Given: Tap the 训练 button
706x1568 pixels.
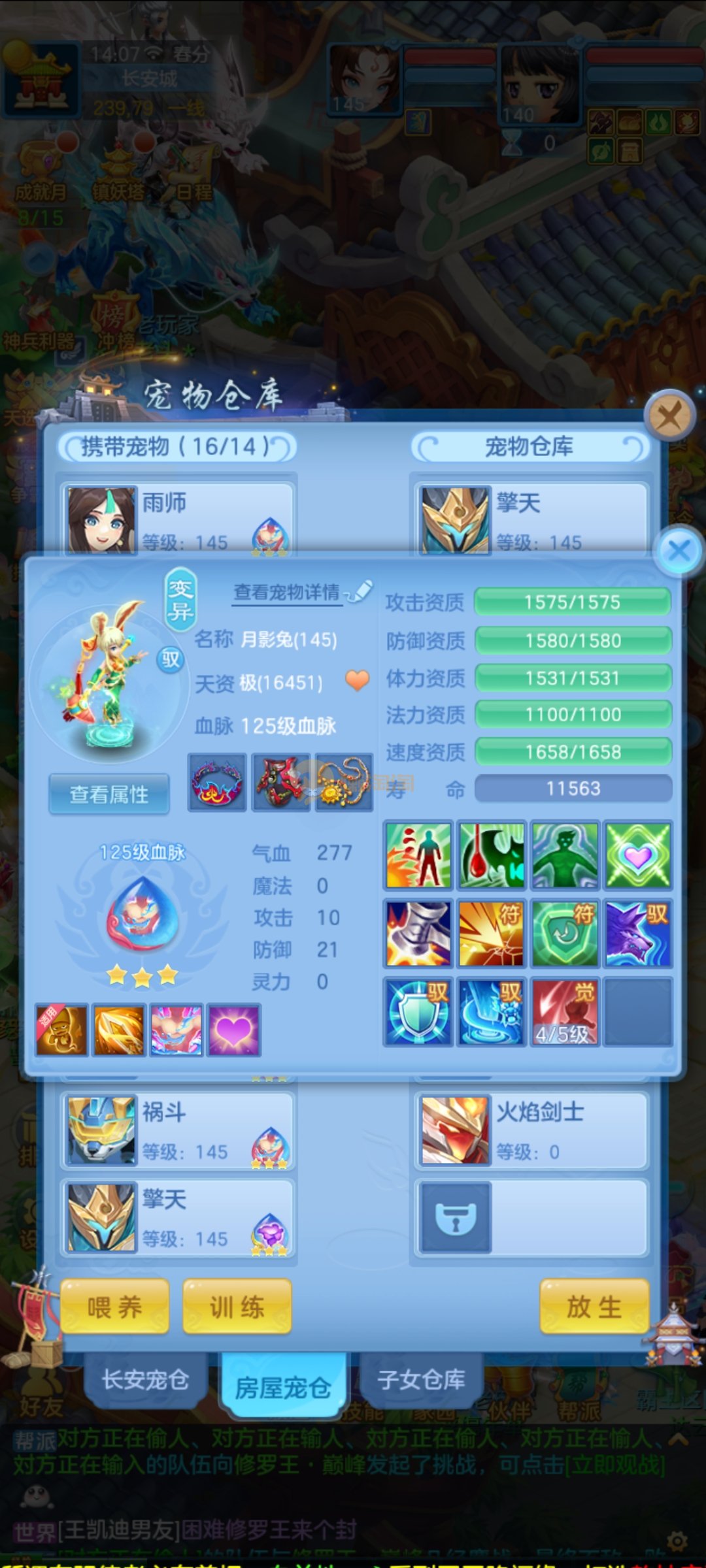Looking at the screenshot, I should 237,1307.
